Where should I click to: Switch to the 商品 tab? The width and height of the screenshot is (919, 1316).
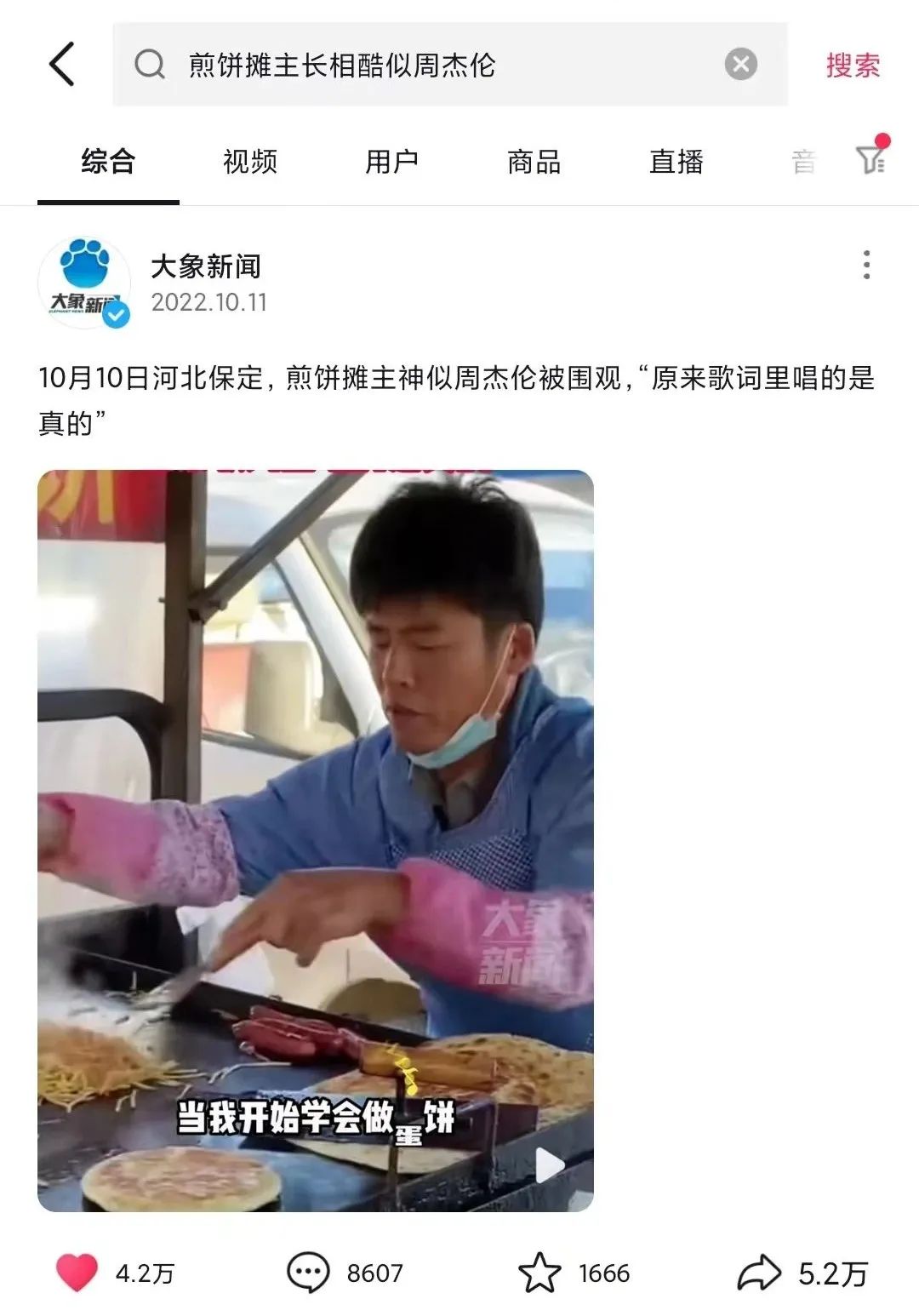pos(534,161)
